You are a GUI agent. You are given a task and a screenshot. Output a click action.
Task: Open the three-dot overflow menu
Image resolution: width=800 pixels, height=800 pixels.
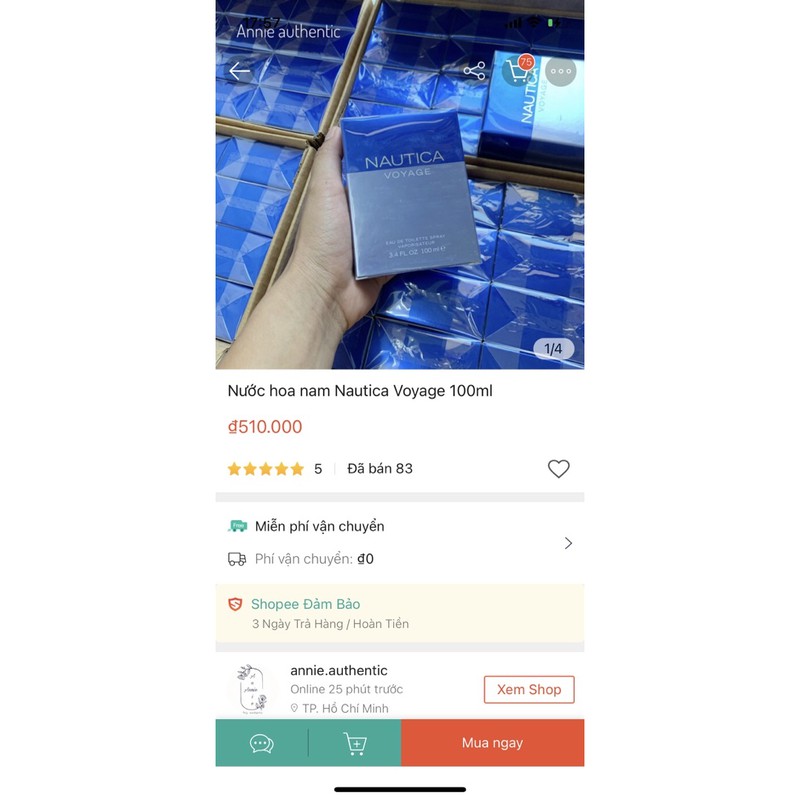561,71
